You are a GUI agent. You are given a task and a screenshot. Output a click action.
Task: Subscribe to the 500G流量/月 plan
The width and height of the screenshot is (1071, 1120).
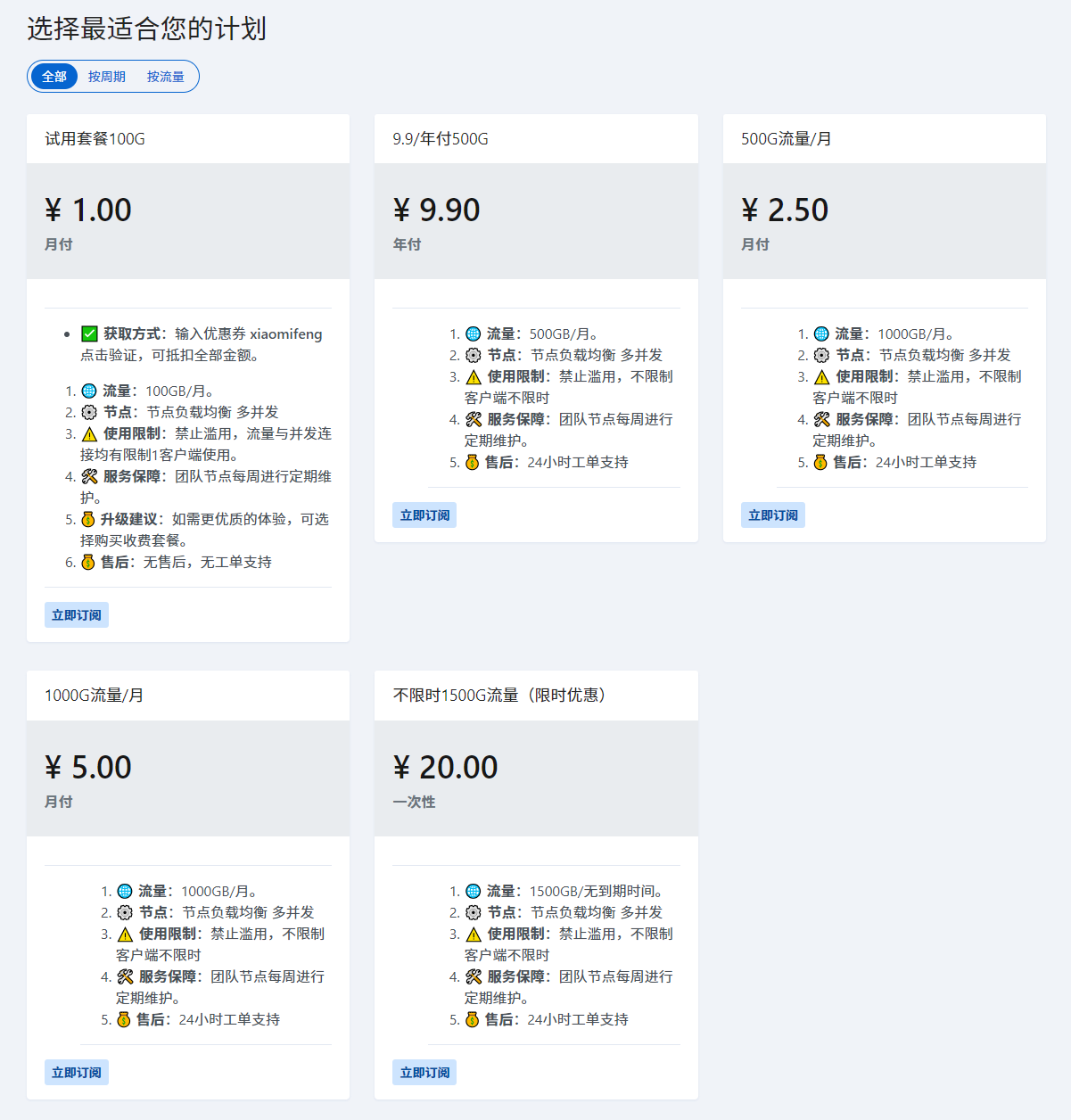pos(772,515)
